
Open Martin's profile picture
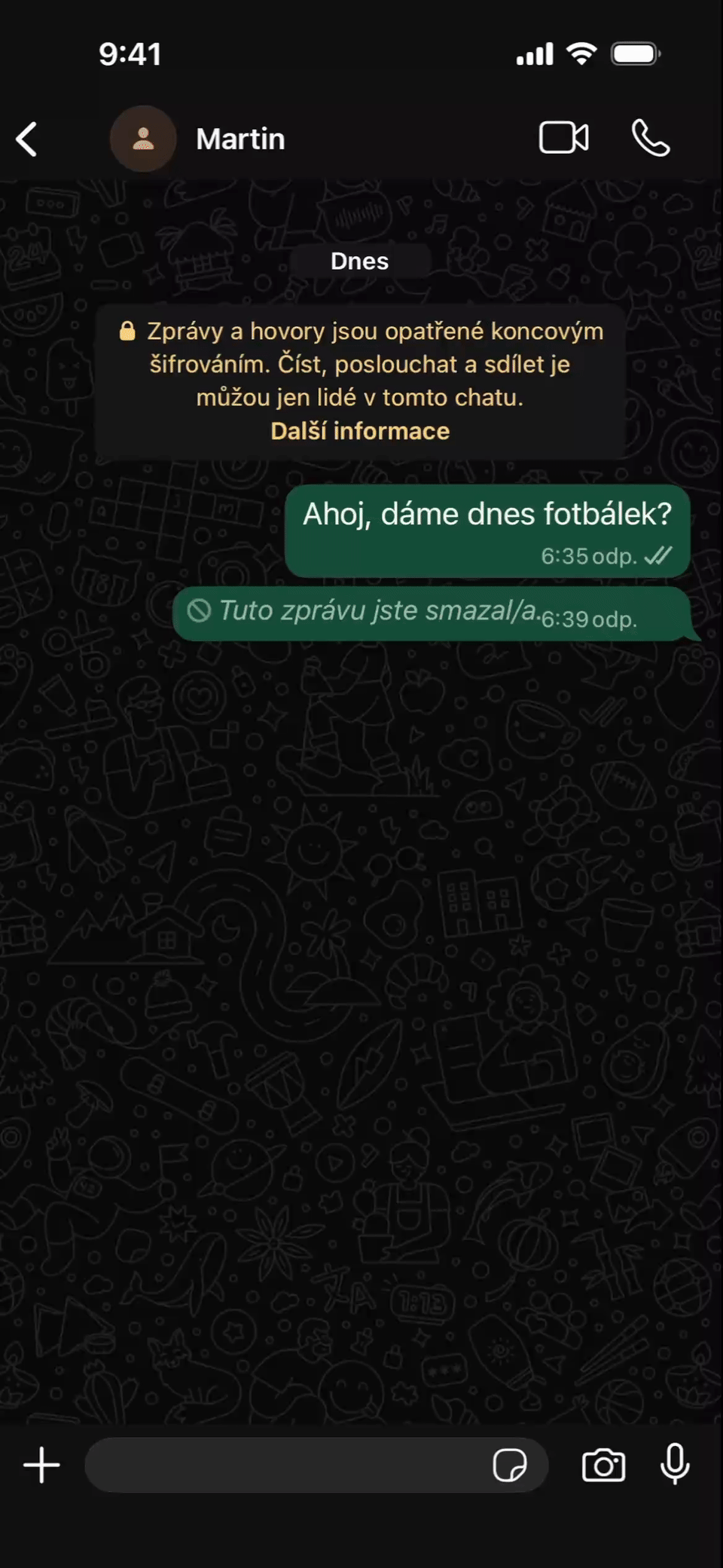click(x=142, y=139)
